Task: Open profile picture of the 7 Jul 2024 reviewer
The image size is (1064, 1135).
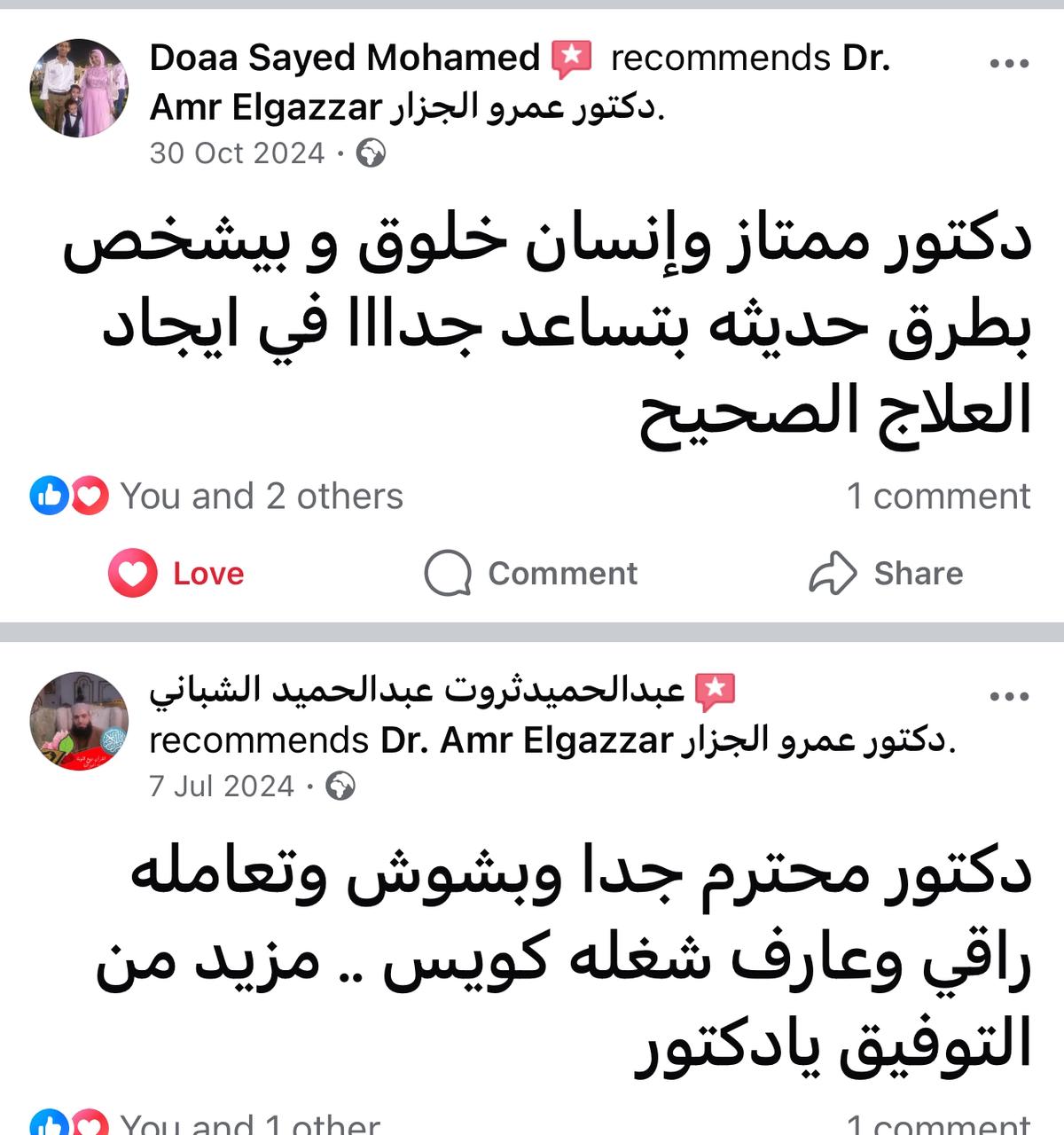Action: (x=79, y=721)
